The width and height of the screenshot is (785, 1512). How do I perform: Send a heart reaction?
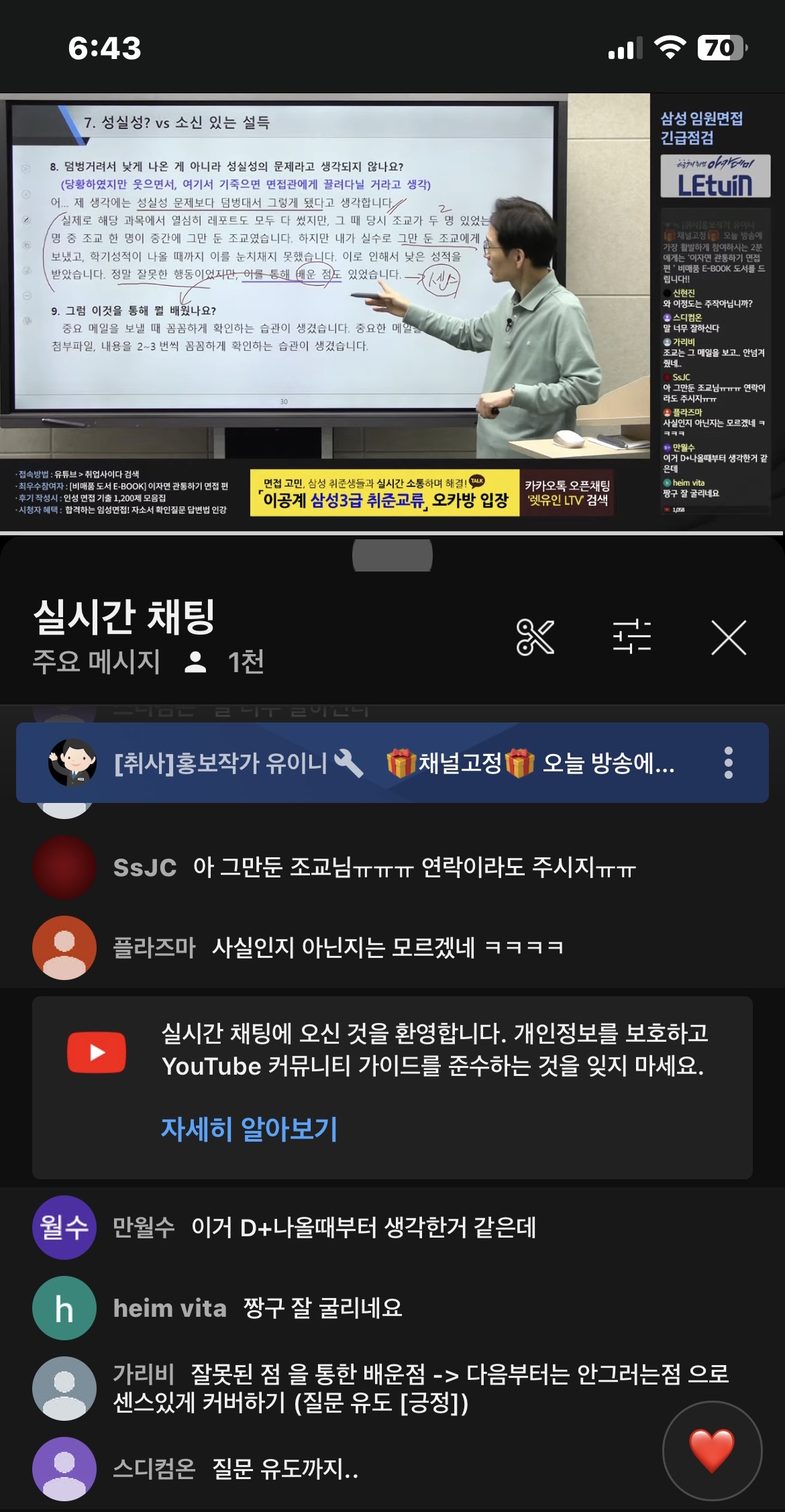[x=712, y=1452]
